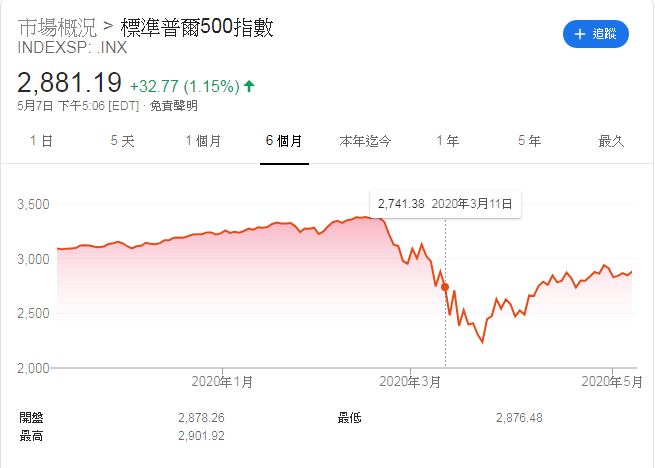Select the 1 個月 chart range

(x=203, y=141)
